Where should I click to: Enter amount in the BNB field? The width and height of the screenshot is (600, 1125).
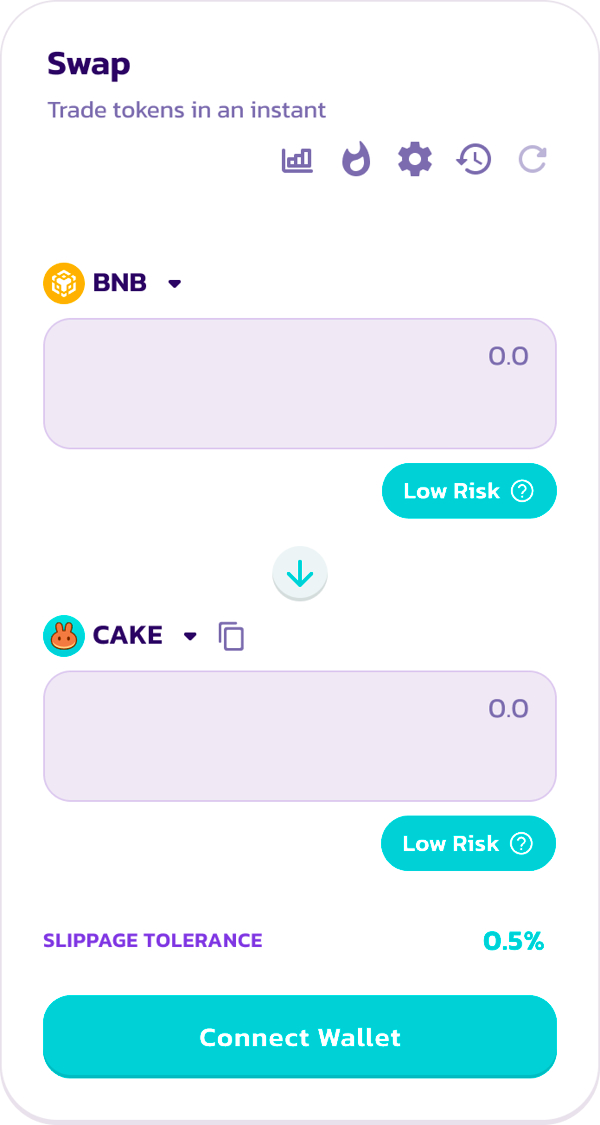[x=300, y=383]
